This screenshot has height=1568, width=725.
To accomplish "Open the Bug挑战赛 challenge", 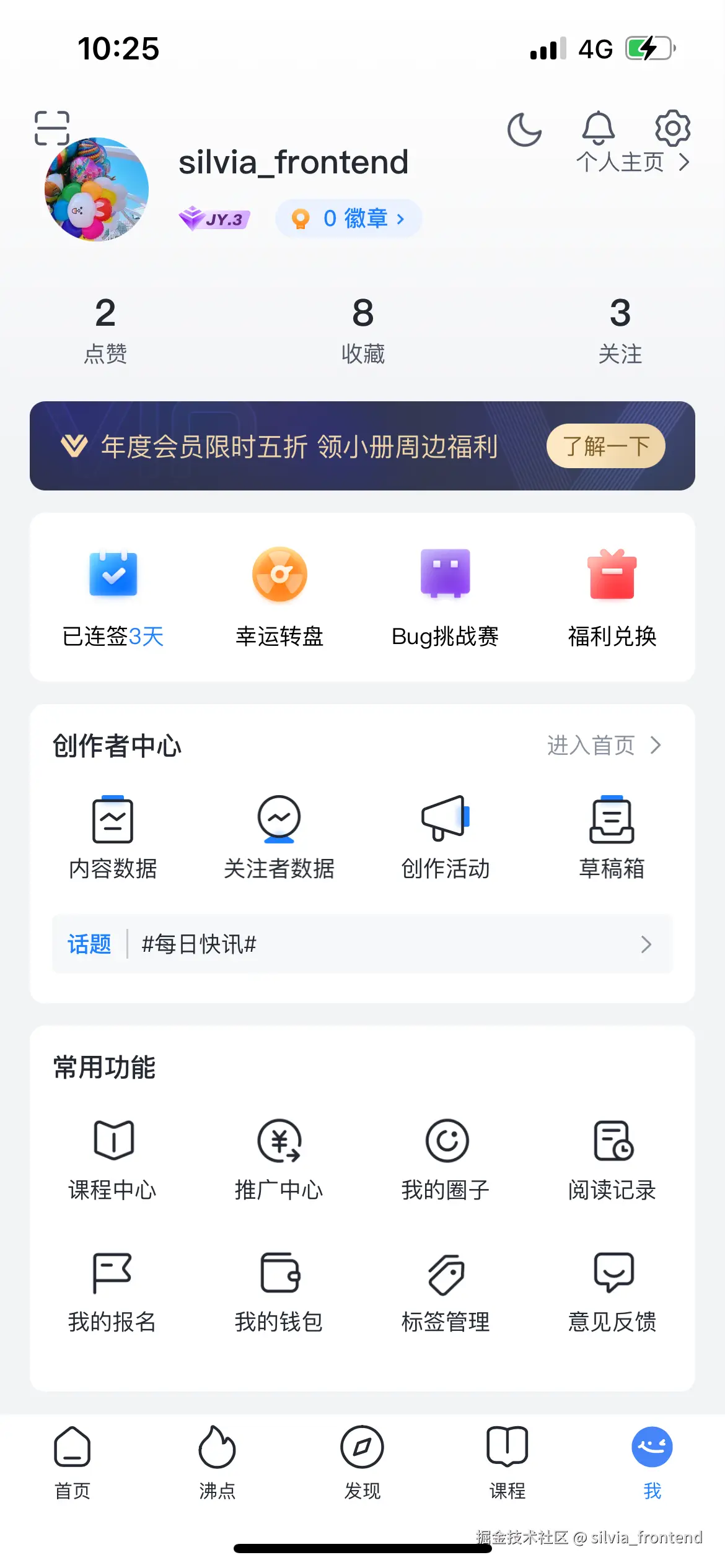I will pos(446,595).
